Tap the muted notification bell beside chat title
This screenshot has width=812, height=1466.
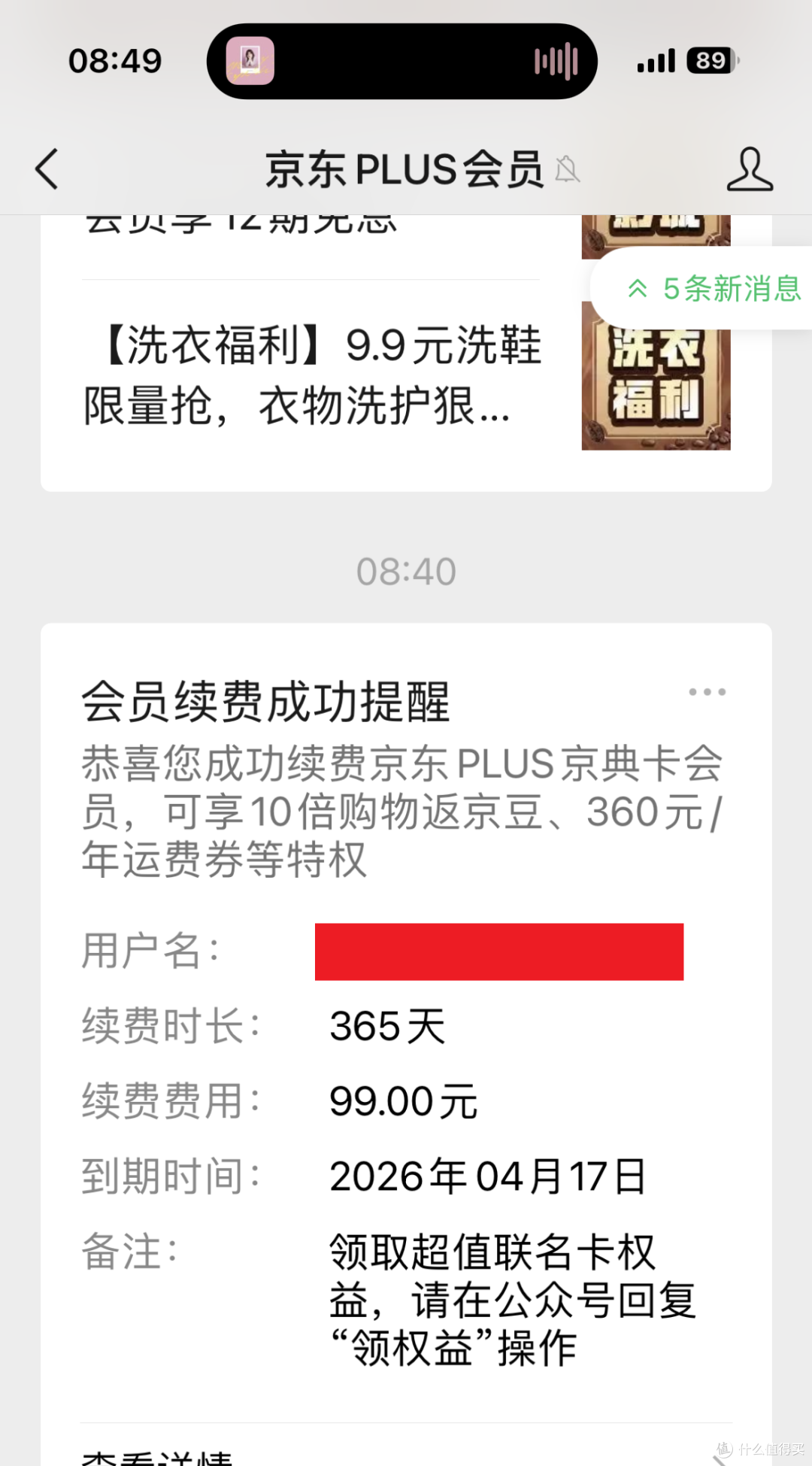click(x=569, y=171)
